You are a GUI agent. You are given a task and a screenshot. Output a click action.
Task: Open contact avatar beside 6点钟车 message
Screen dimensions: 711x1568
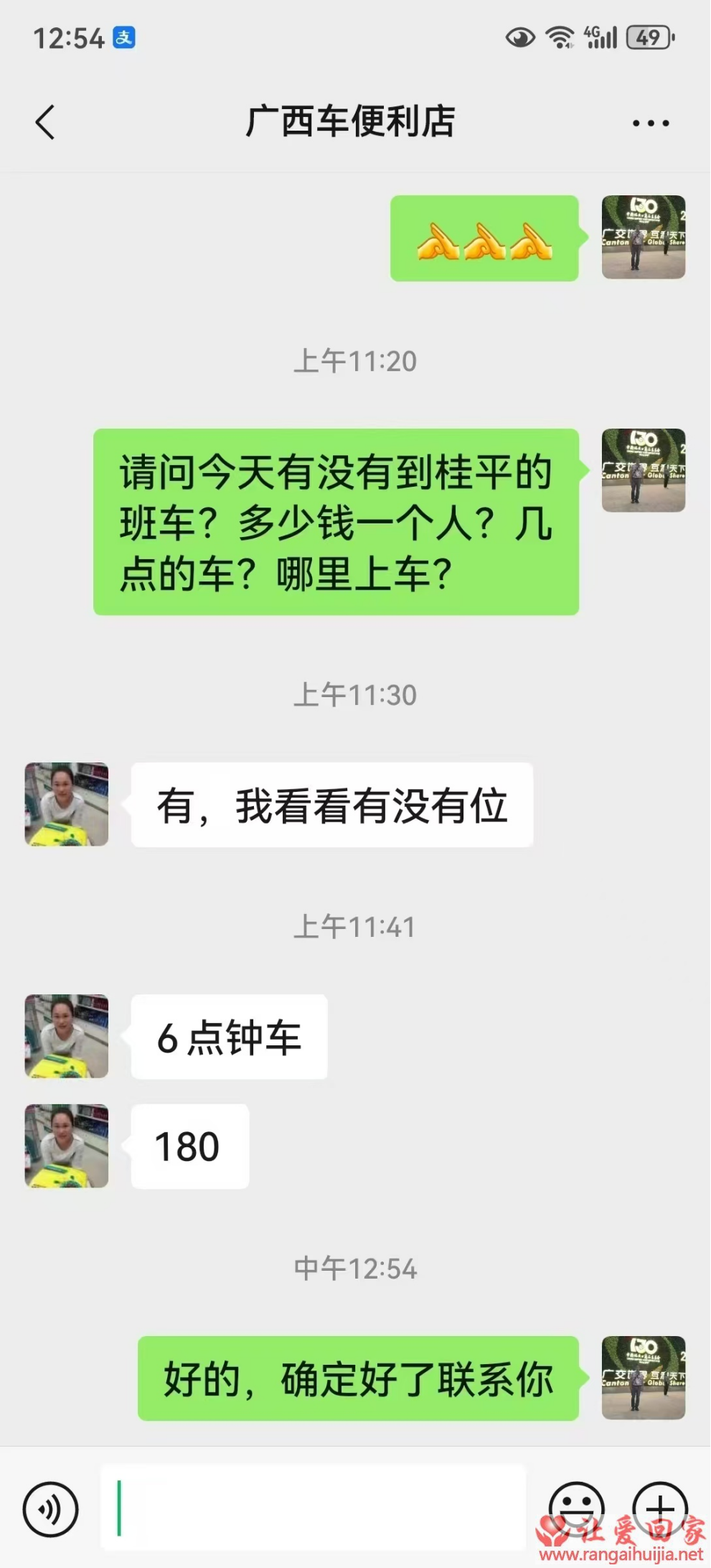[x=67, y=1036]
